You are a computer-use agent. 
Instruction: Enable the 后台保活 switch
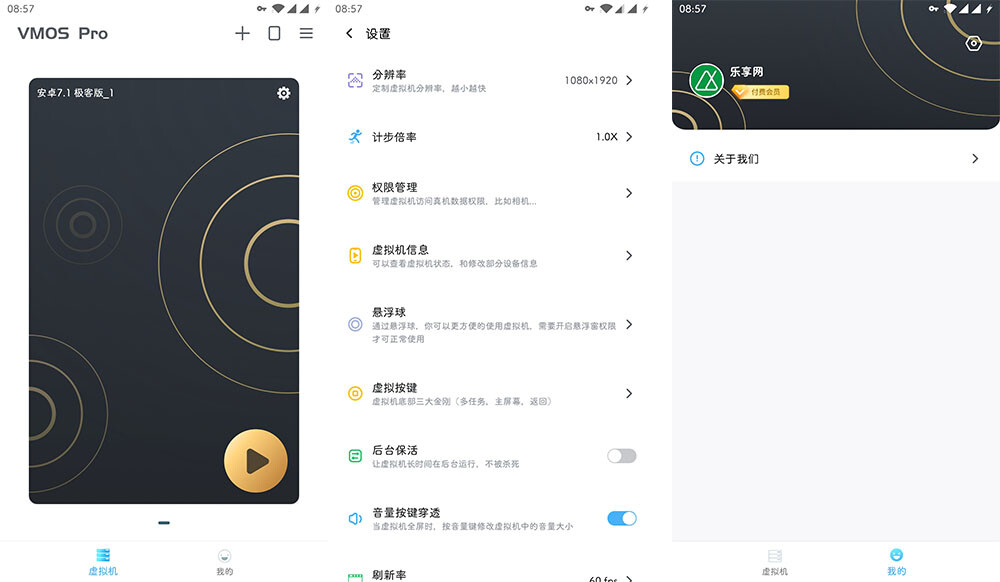click(x=621, y=456)
